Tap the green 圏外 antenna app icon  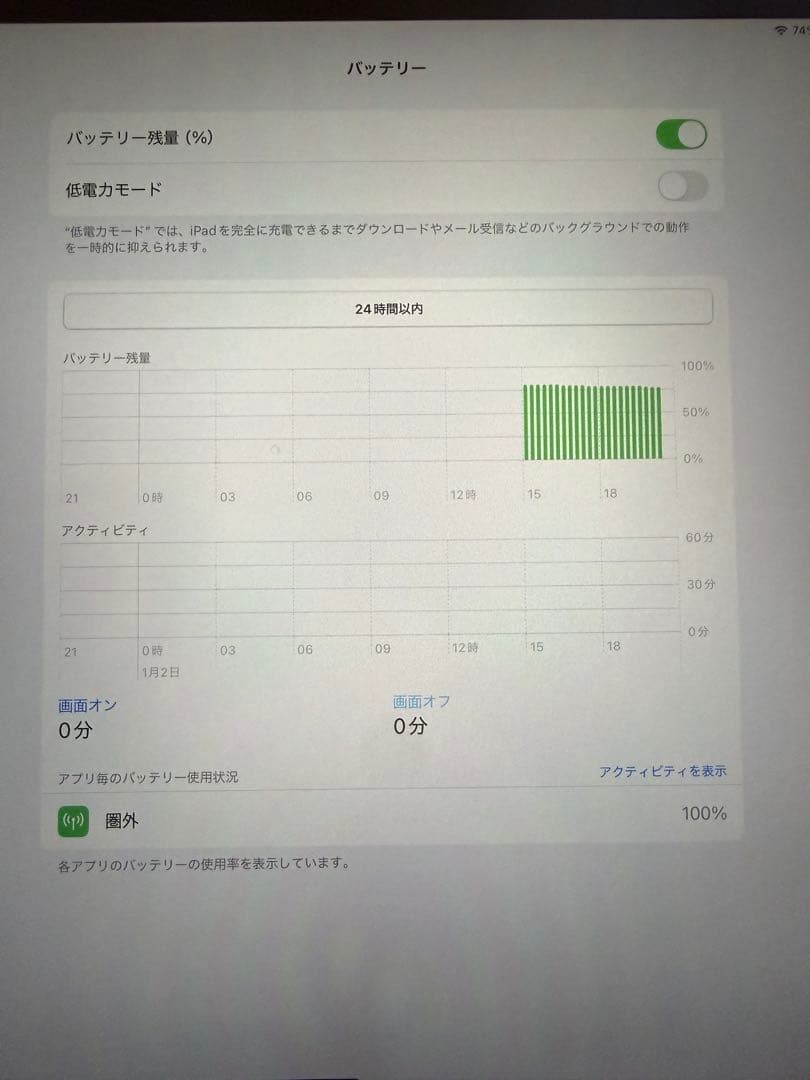tap(73, 821)
